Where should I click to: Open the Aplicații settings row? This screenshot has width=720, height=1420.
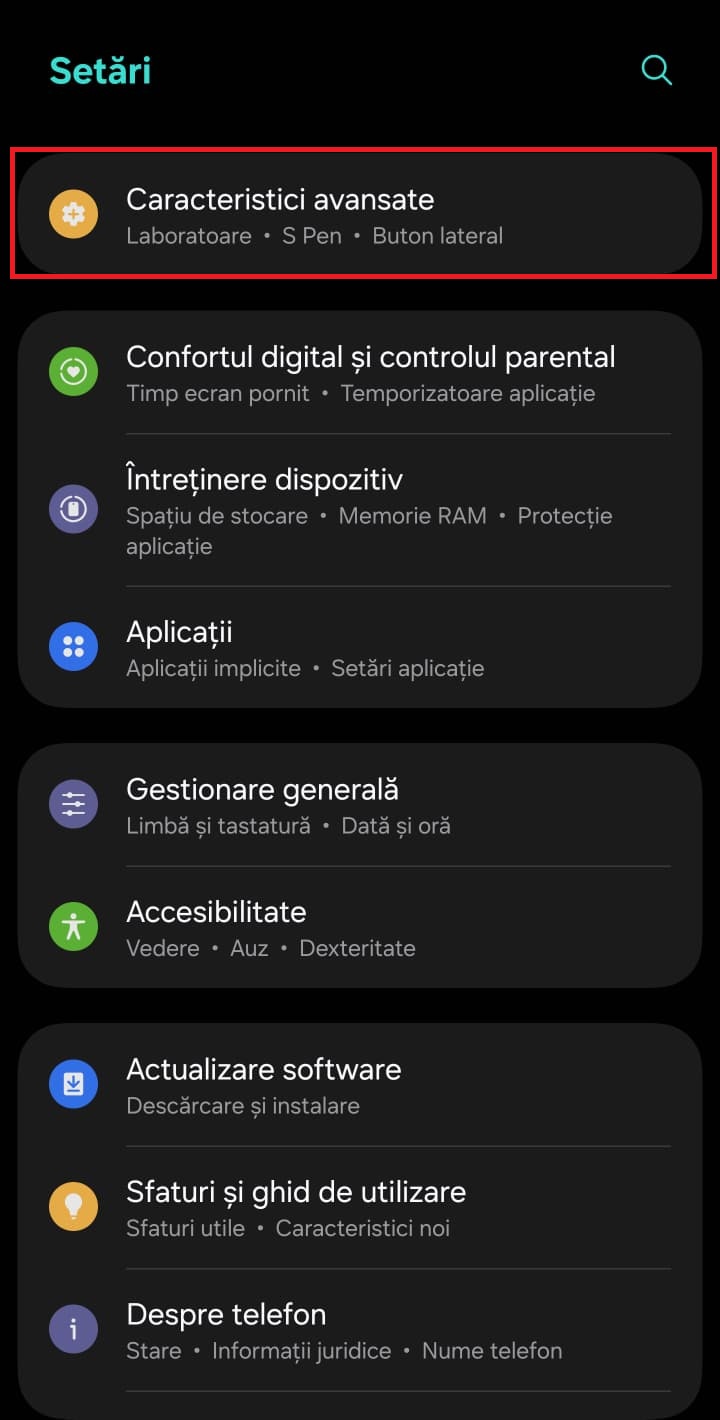360,647
